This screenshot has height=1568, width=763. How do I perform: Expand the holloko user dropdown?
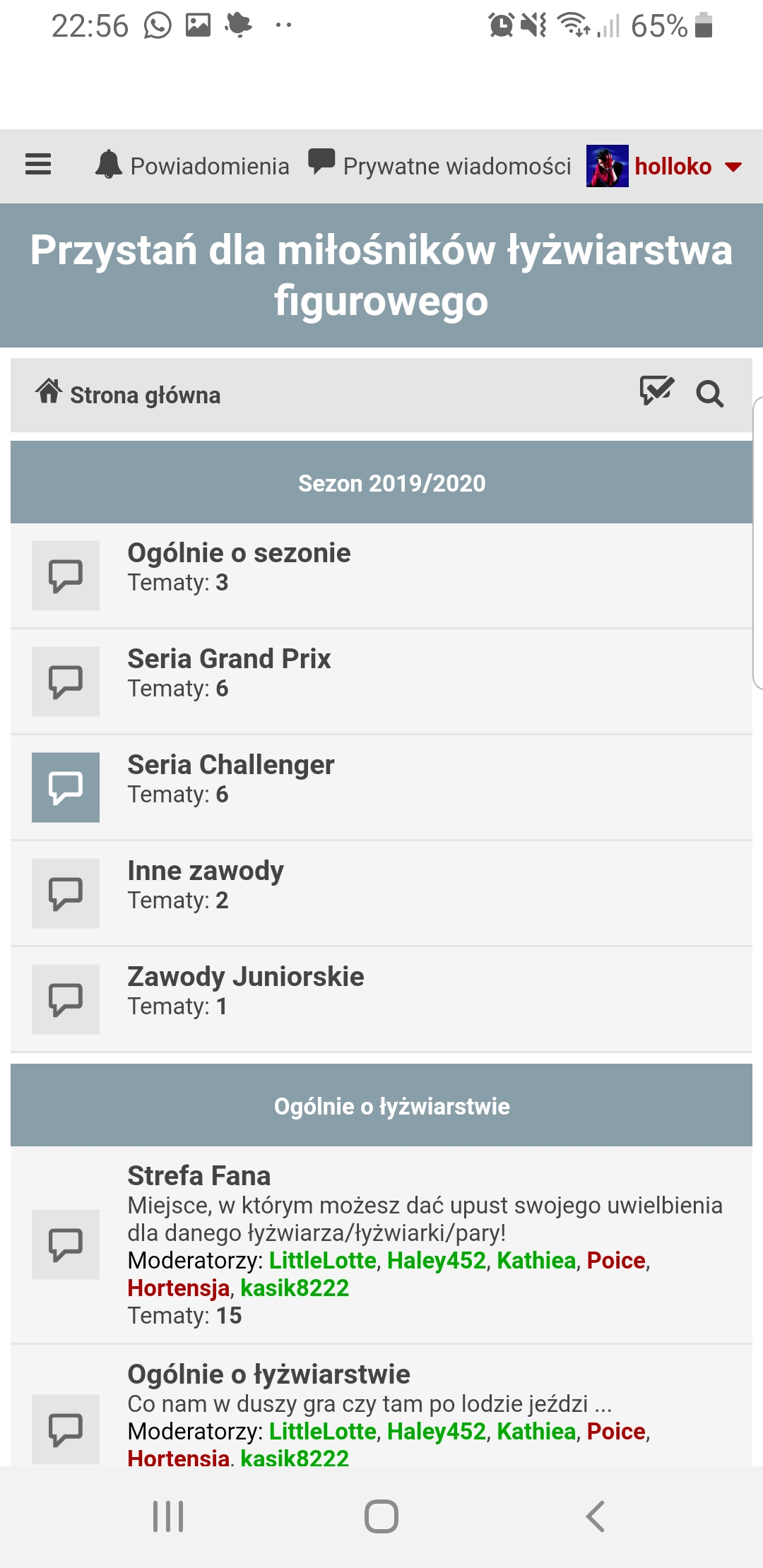pyautogui.click(x=664, y=166)
